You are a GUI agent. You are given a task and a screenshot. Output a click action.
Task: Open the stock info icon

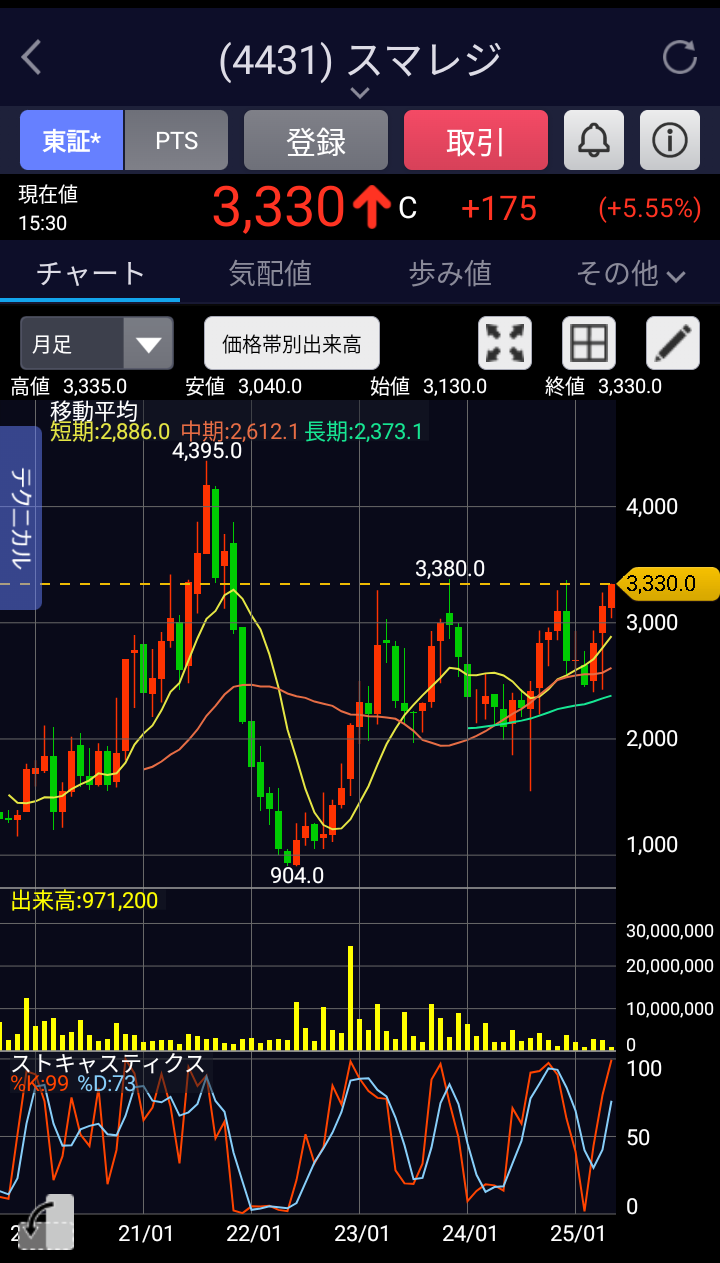coord(669,141)
